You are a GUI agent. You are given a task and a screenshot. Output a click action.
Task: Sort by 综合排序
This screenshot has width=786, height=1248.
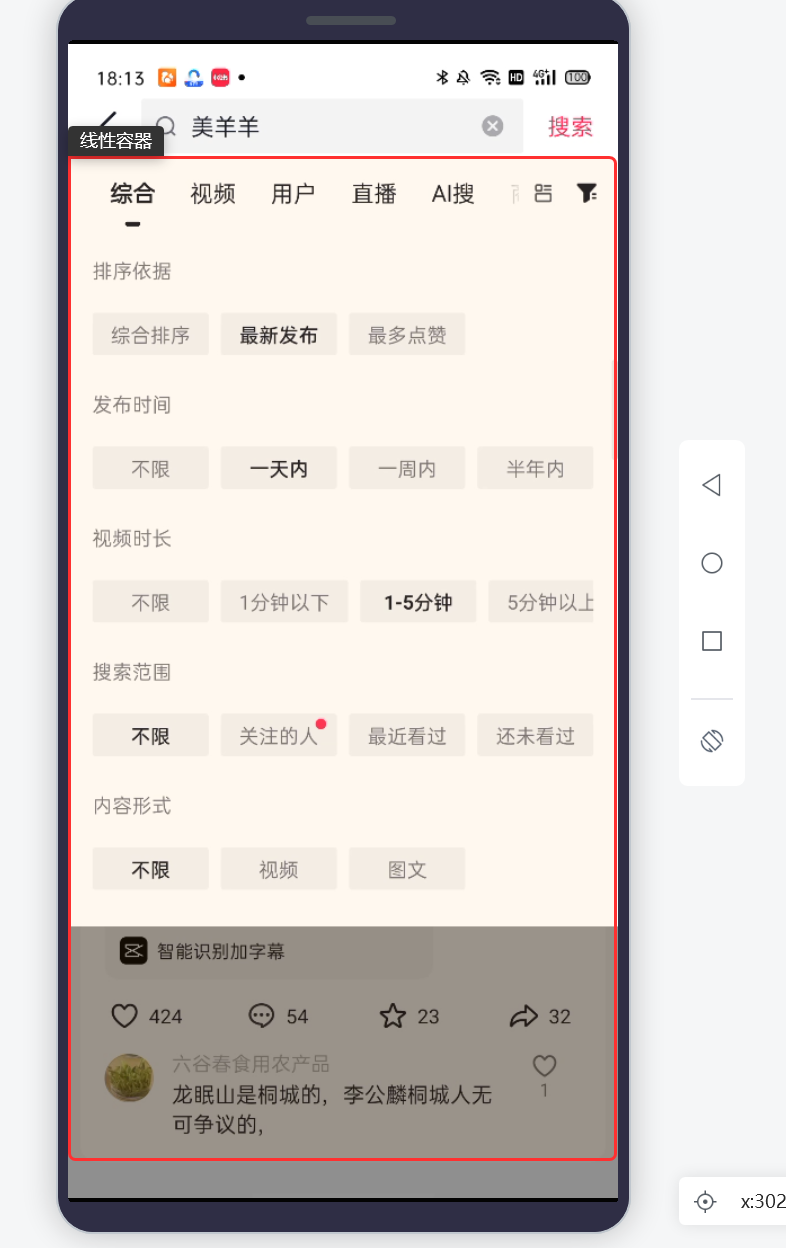151,335
